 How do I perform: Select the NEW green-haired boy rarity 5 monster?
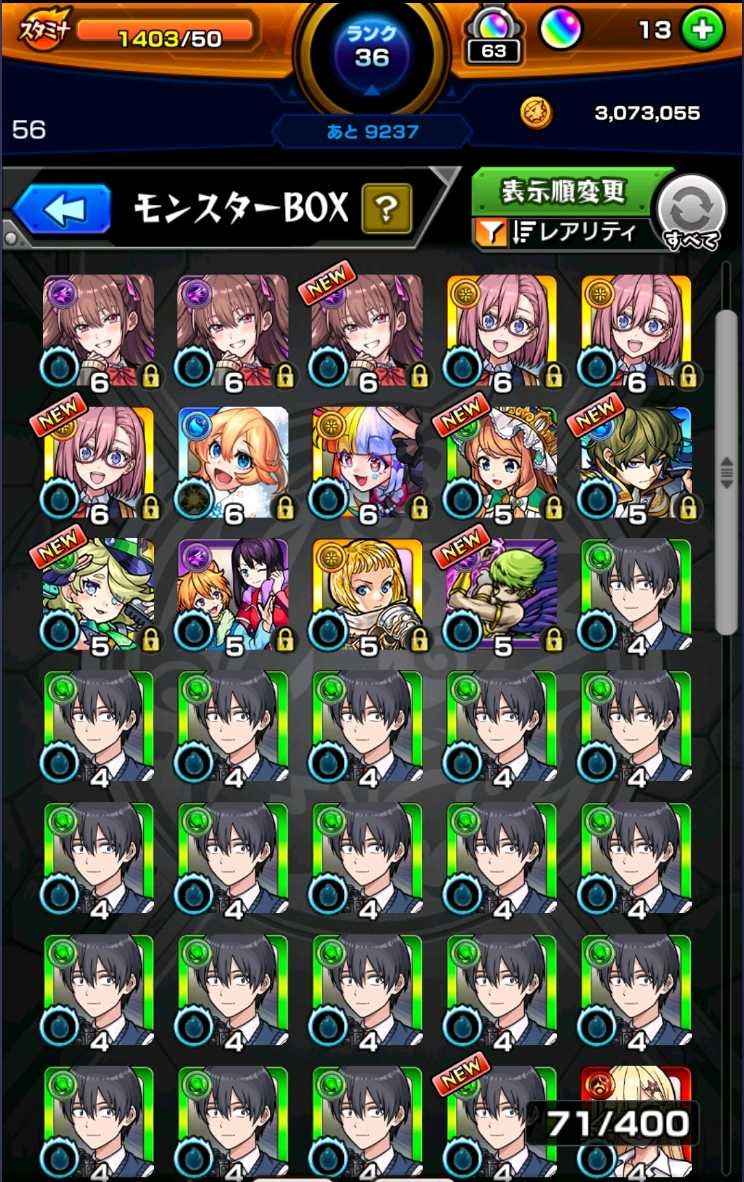point(635,461)
